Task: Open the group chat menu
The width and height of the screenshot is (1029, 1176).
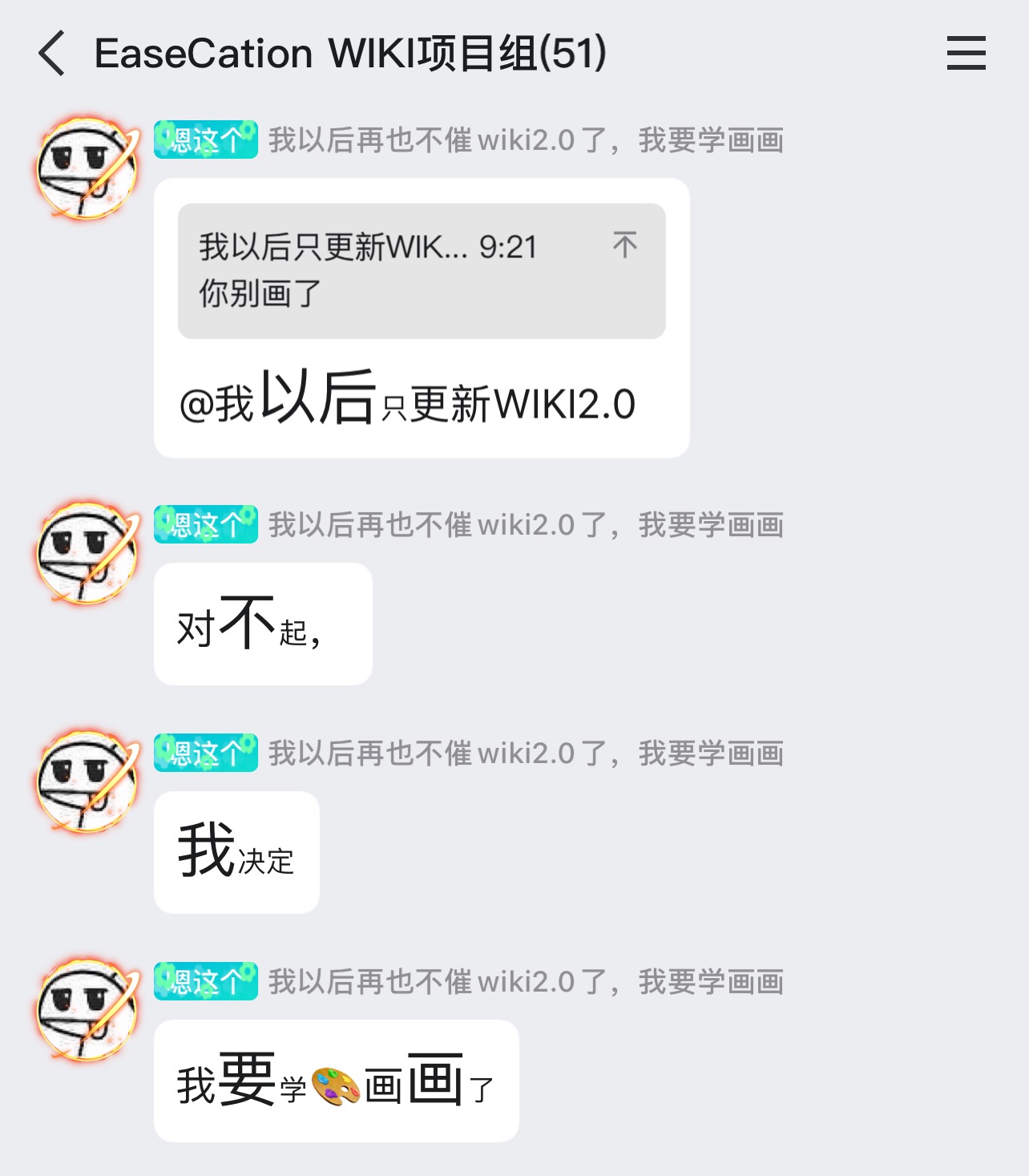Action: tap(966, 54)
